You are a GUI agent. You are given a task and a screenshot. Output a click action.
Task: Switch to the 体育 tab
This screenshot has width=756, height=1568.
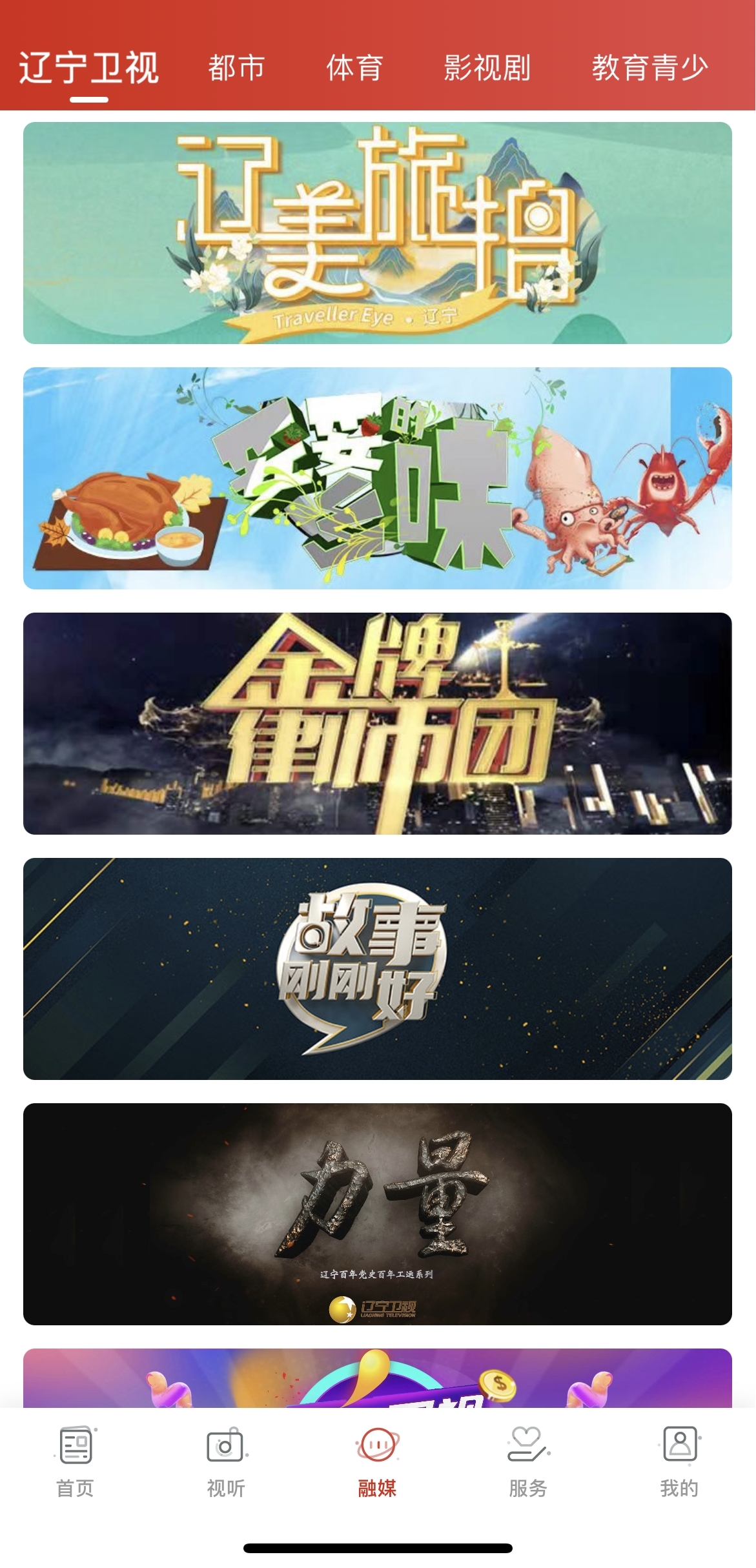[354, 68]
